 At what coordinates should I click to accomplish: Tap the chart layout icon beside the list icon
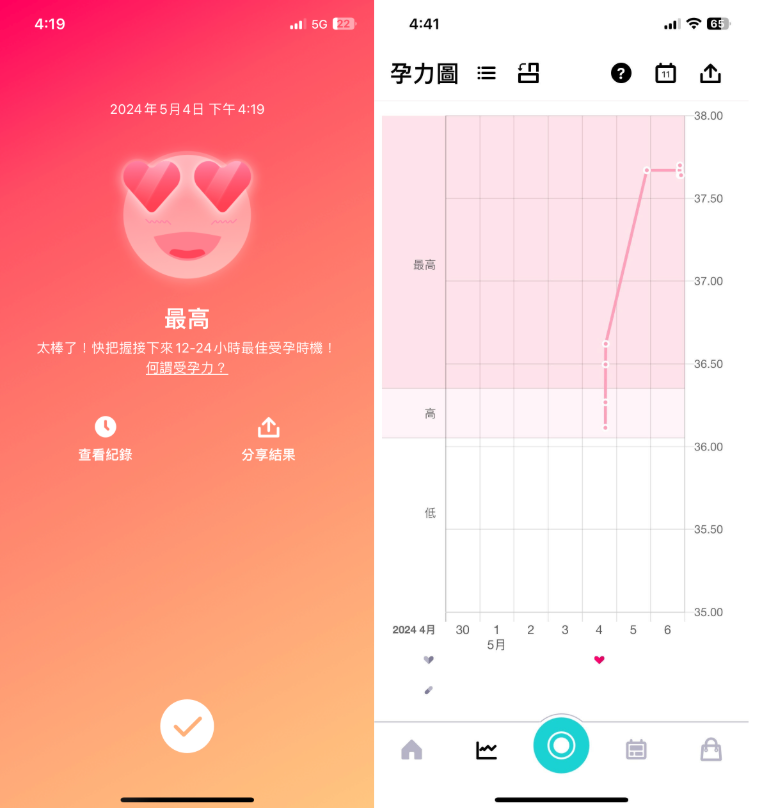tap(528, 73)
